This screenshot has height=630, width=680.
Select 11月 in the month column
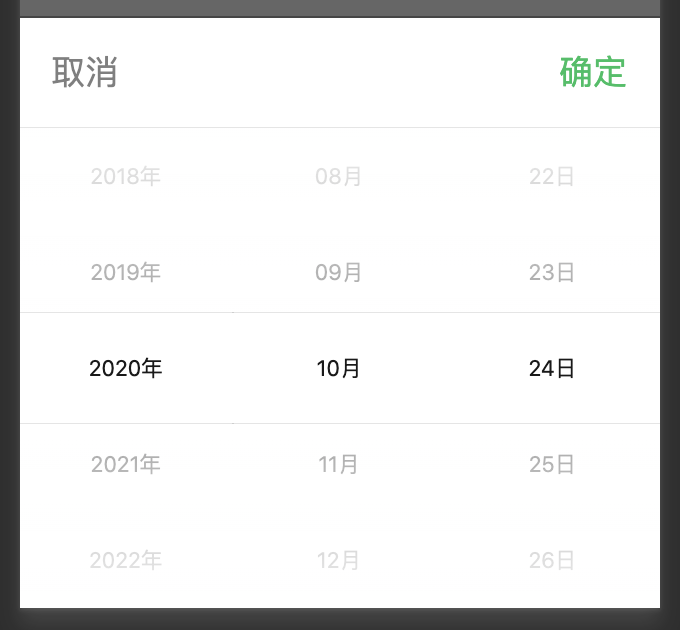tap(339, 464)
